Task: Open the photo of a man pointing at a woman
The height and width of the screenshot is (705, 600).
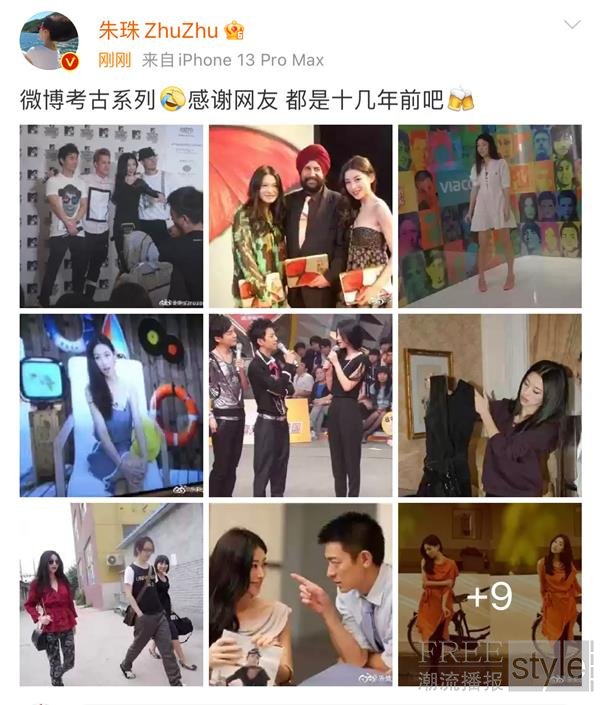Action: click(x=300, y=594)
